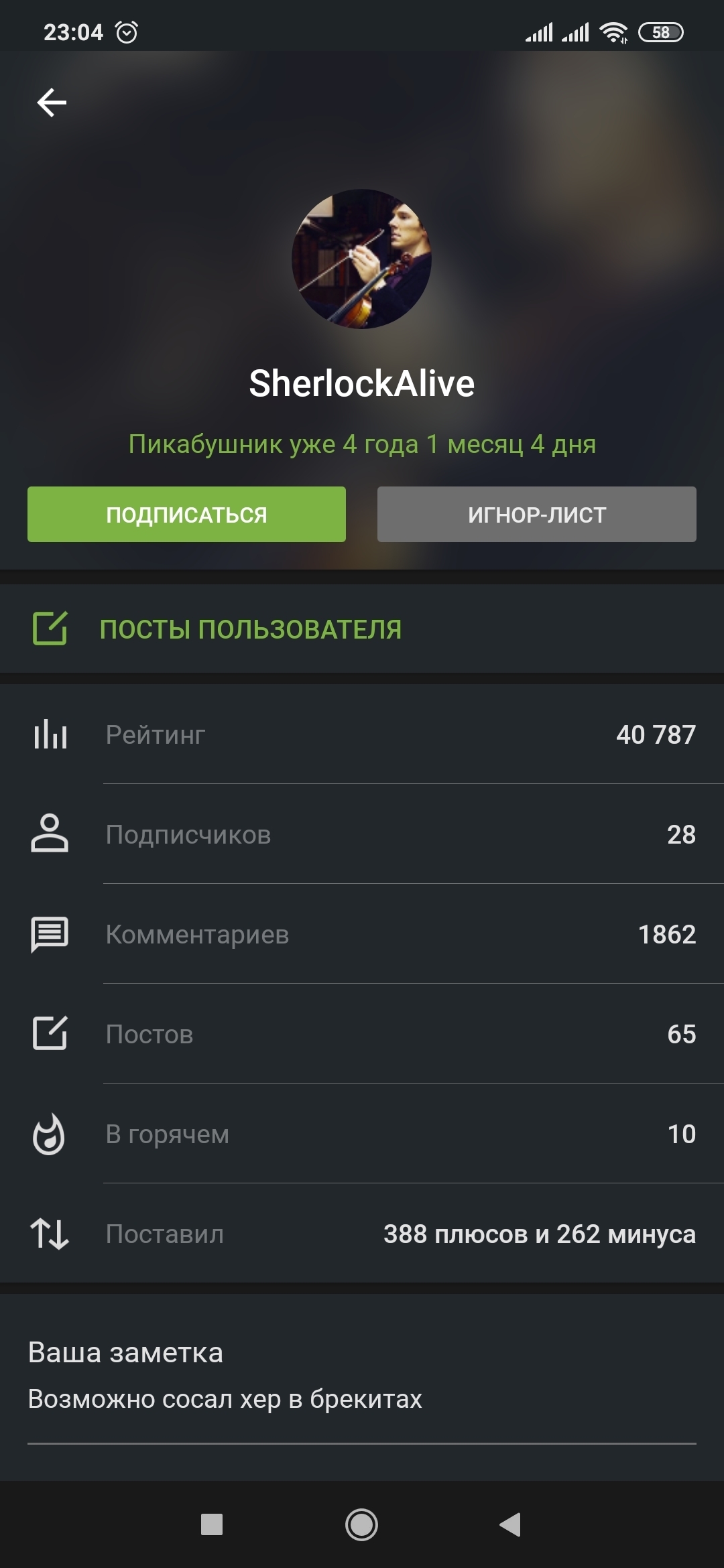Open ПОСТЫ ПОЛЬЗОВАТЕЛЯ
This screenshot has width=724, height=1568.
(250, 629)
